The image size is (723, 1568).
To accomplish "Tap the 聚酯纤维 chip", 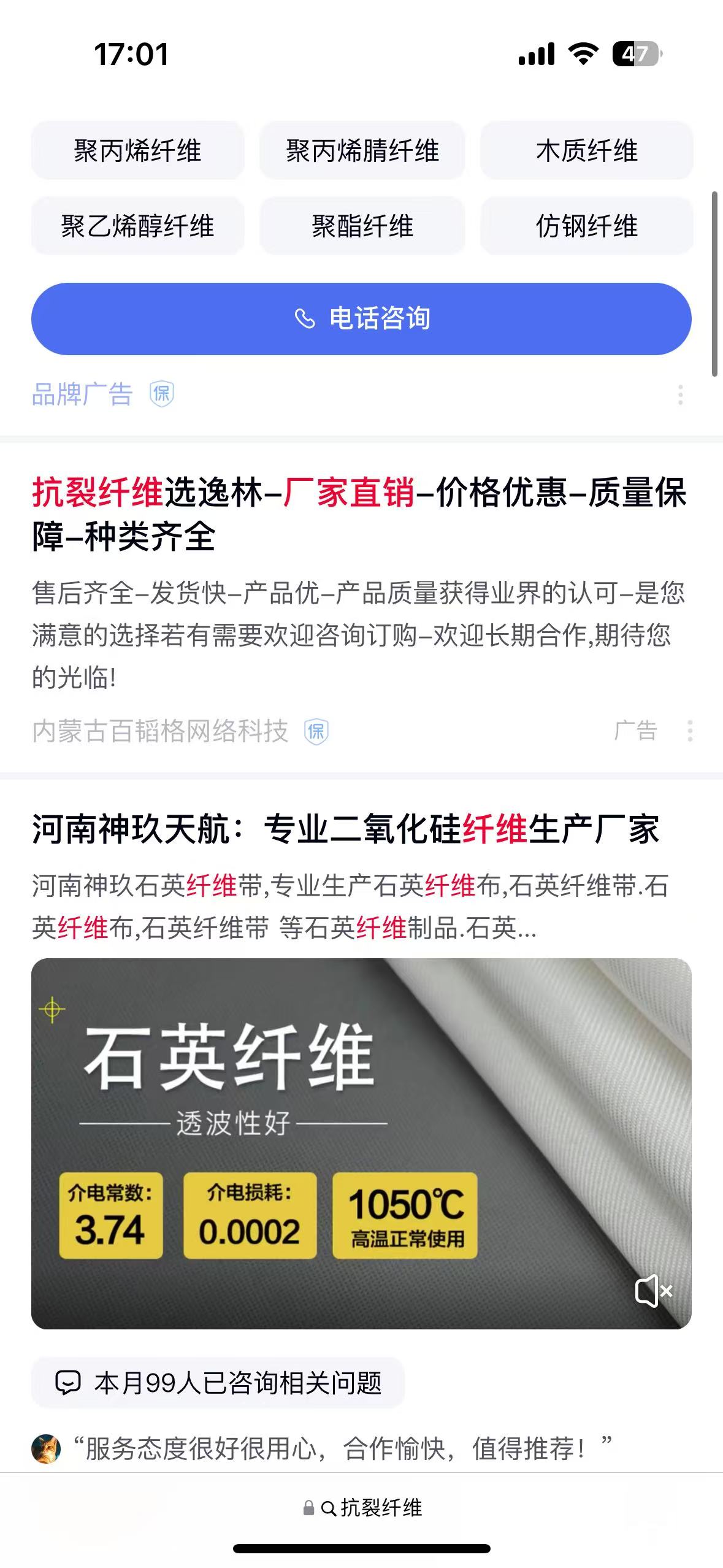I will (362, 226).
